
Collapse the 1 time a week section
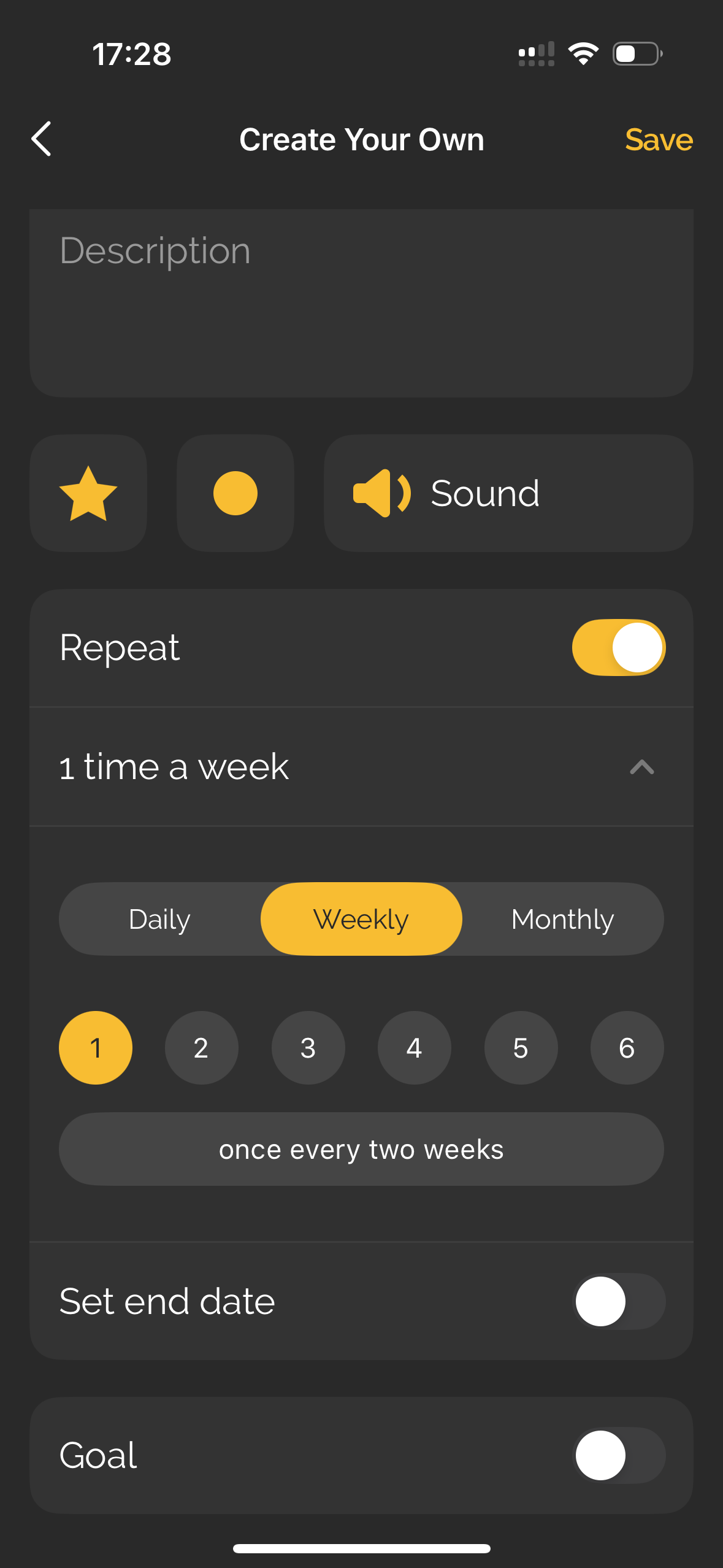click(641, 767)
